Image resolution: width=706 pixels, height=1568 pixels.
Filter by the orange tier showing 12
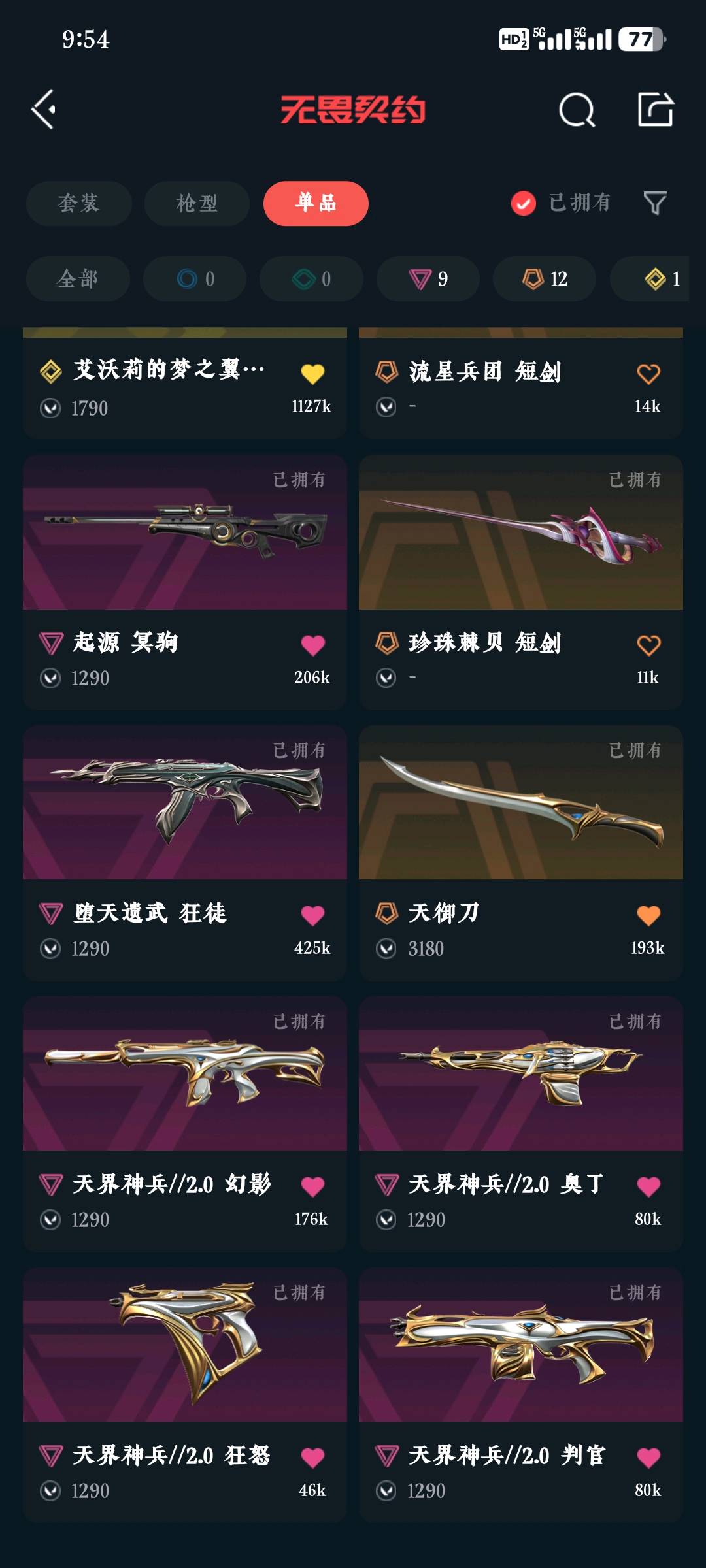point(545,279)
